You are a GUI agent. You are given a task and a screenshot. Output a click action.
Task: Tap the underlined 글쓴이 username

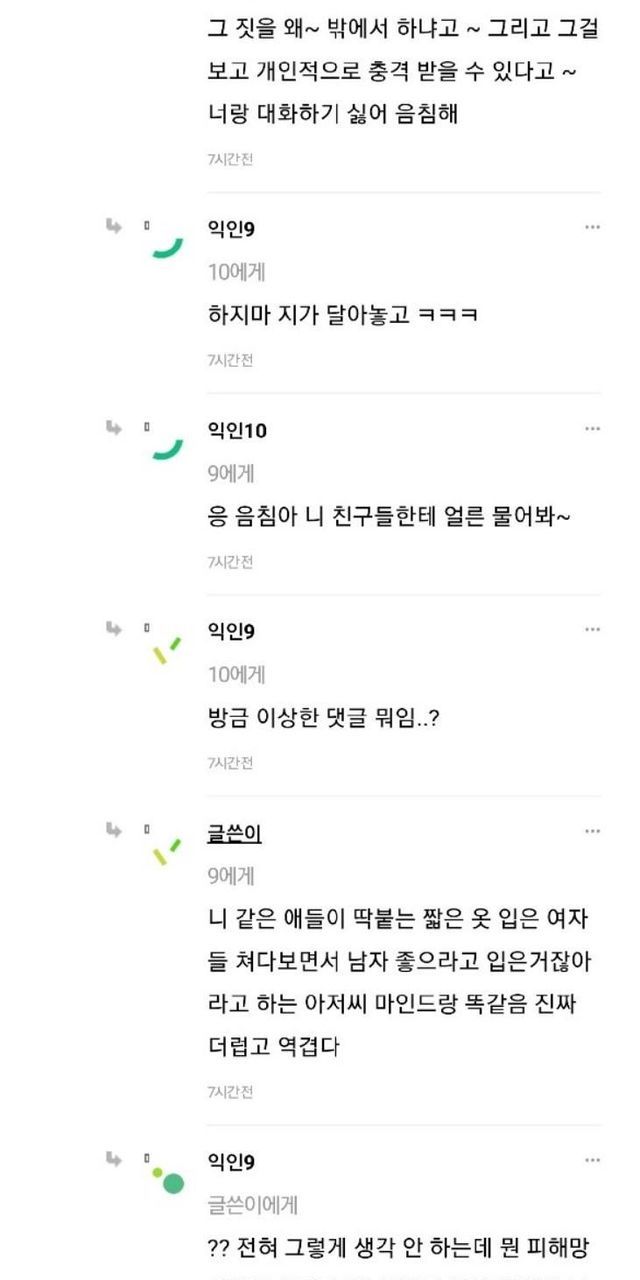coord(234,833)
